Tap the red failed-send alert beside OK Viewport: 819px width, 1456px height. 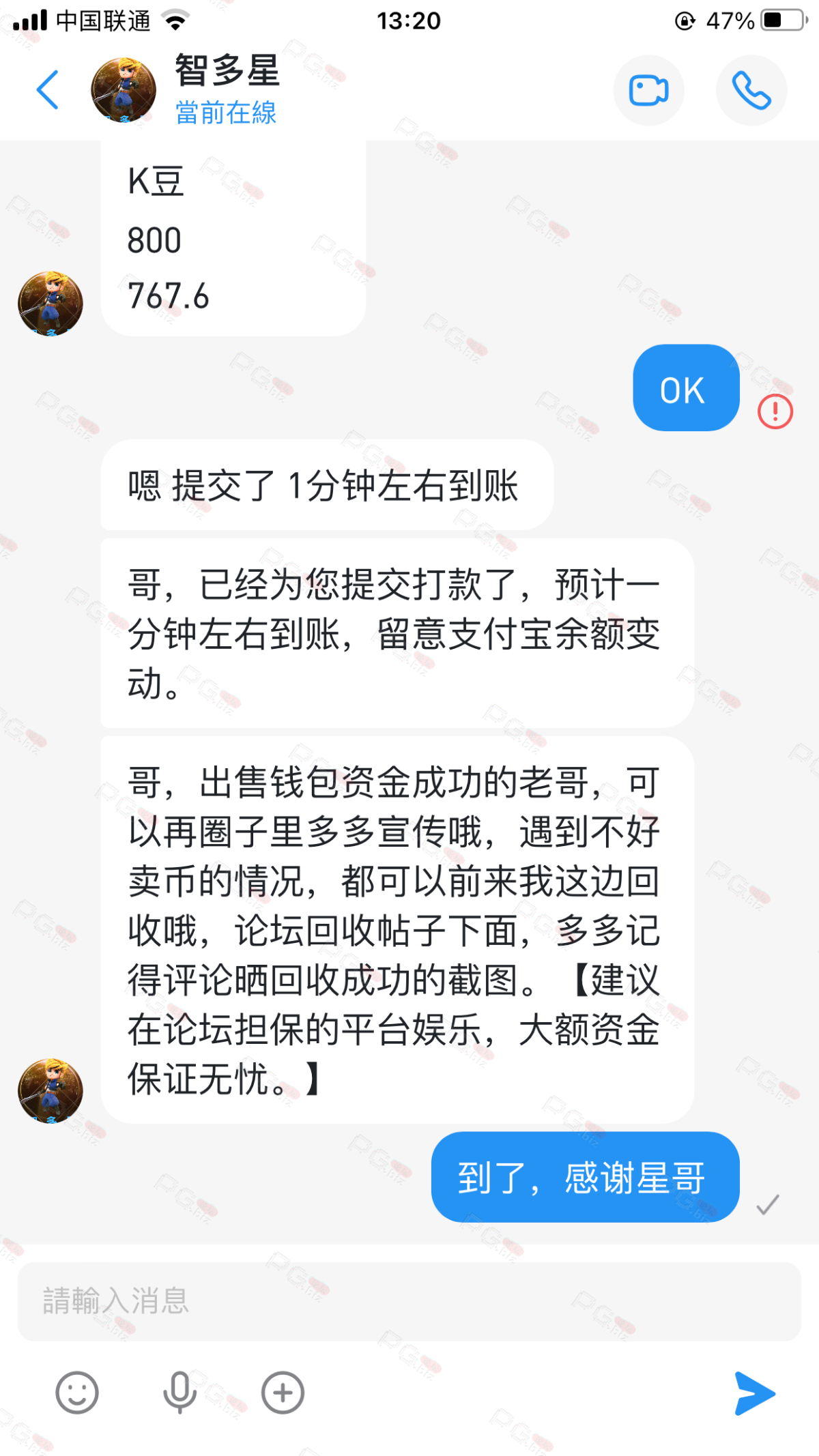pos(775,411)
